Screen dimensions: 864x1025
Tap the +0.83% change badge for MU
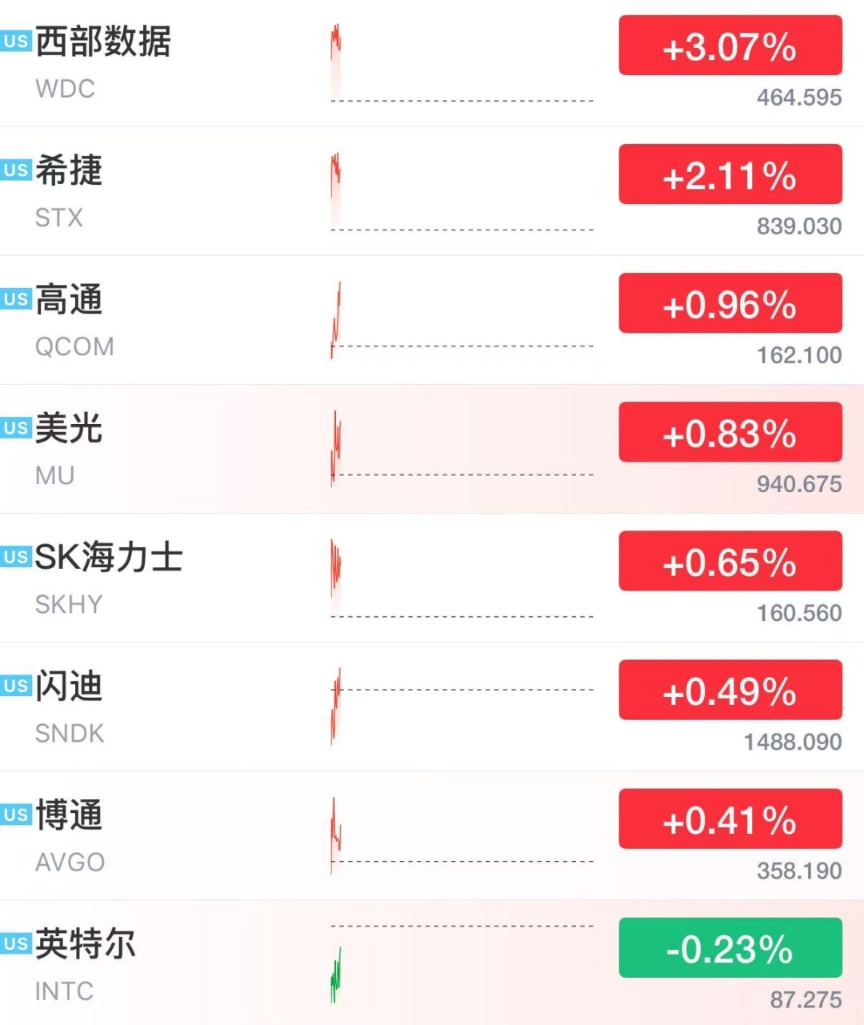pyautogui.click(x=730, y=432)
